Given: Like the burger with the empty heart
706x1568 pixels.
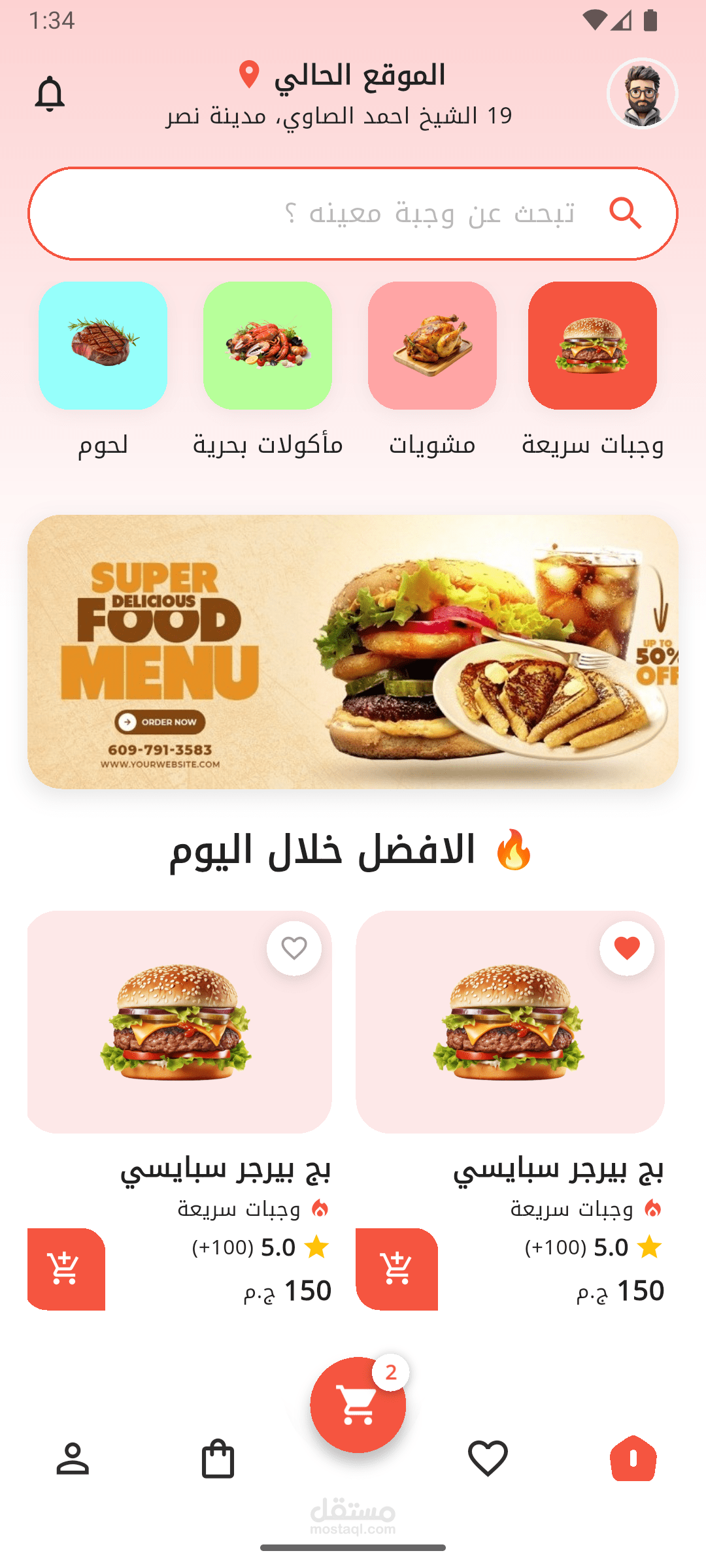Looking at the screenshot, I should click(294, 948).
